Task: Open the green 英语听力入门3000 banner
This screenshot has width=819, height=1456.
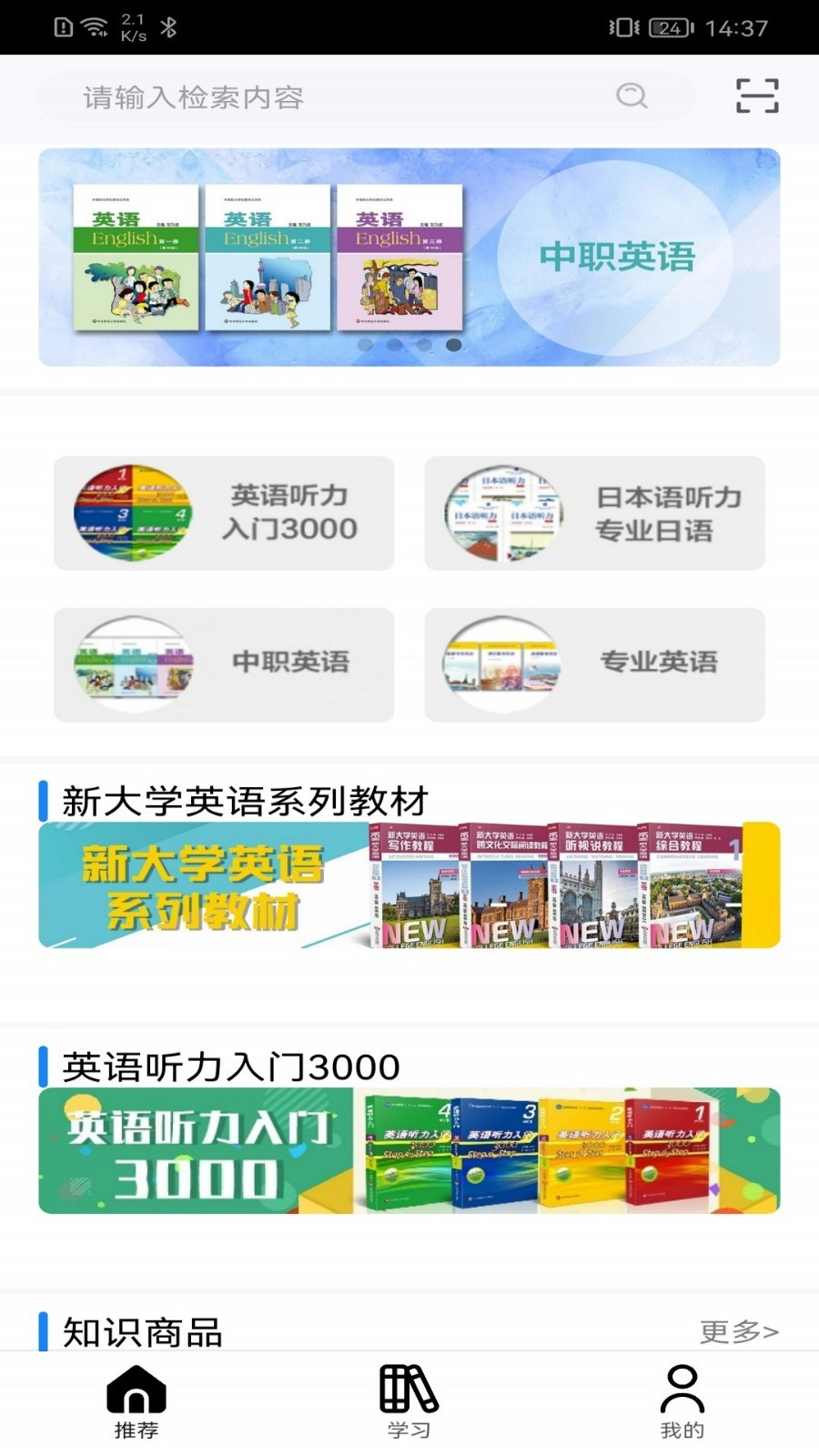Action: pos(409,1150)
